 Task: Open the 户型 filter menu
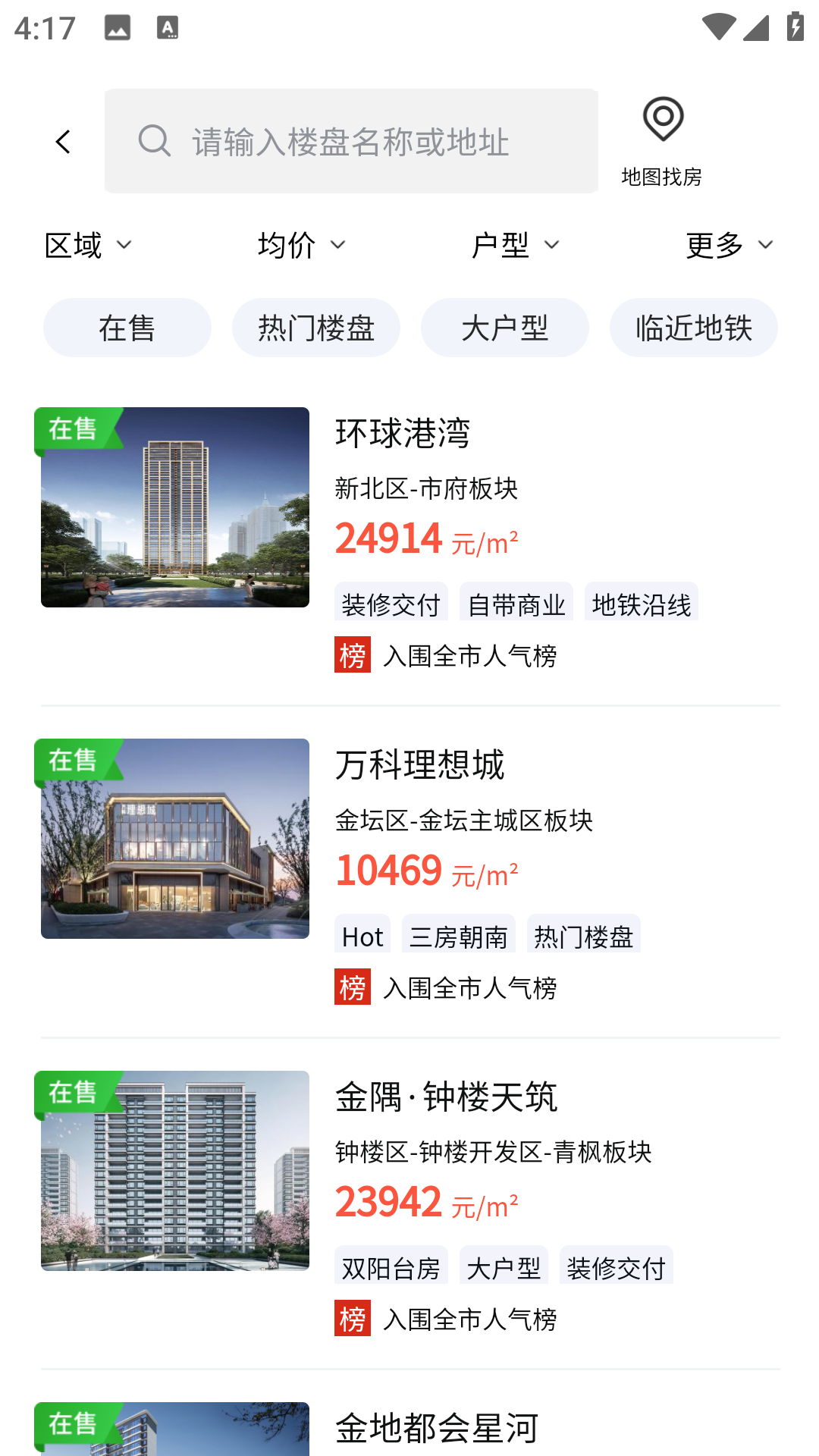click(x=515, y=244)
